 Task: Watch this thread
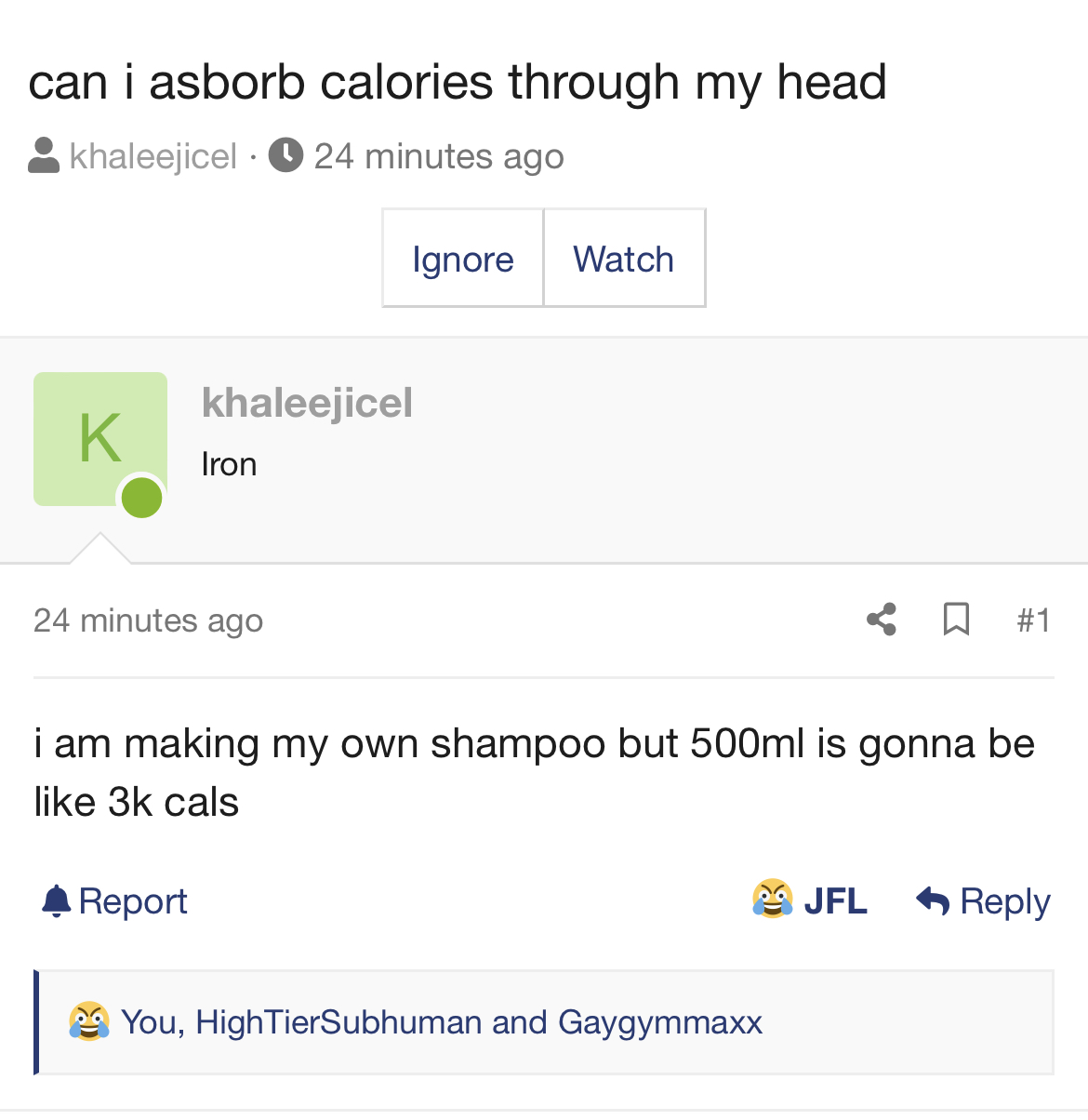pos(623,259)
